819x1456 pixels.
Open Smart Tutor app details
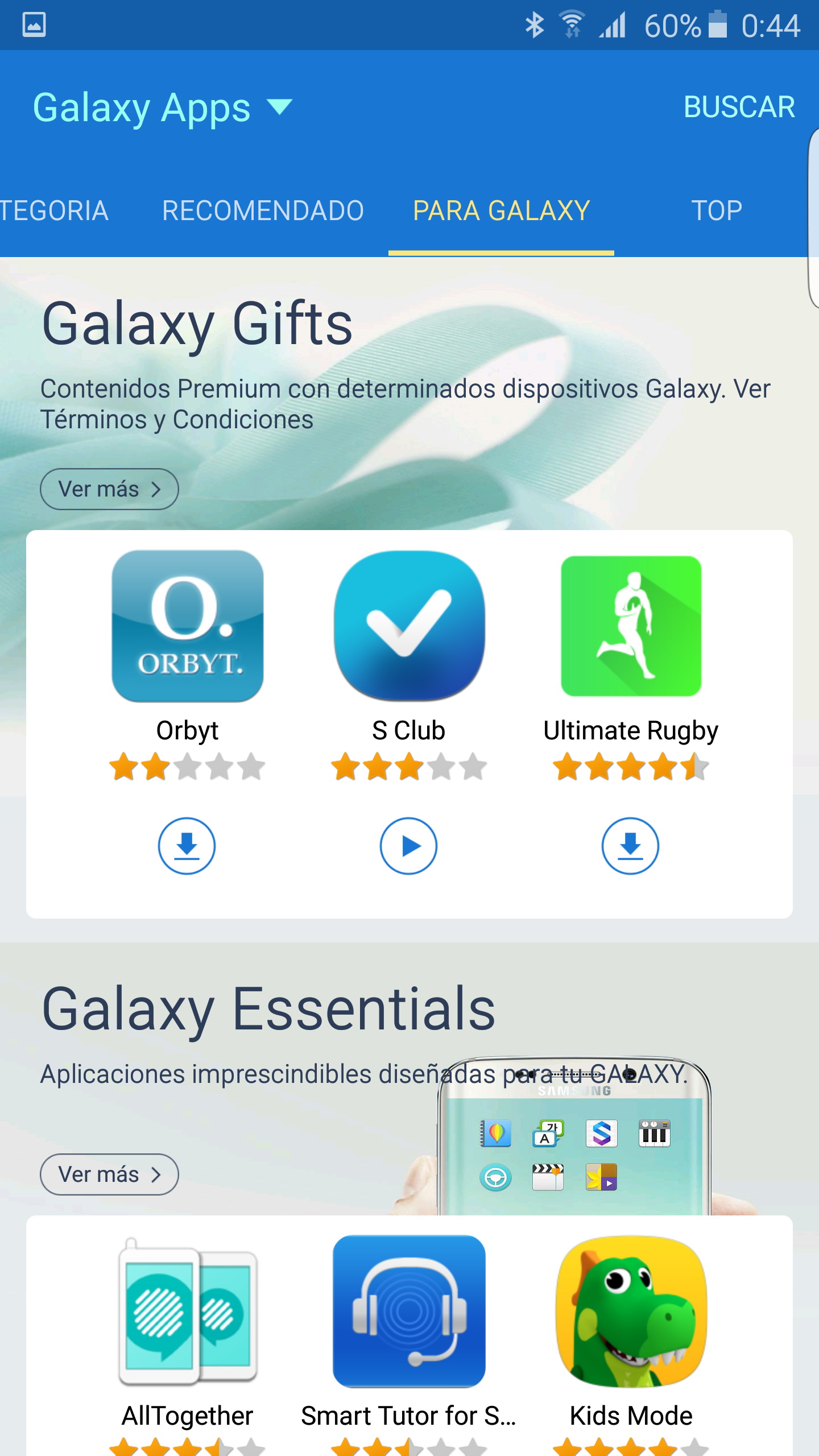tap(409, 1312)
